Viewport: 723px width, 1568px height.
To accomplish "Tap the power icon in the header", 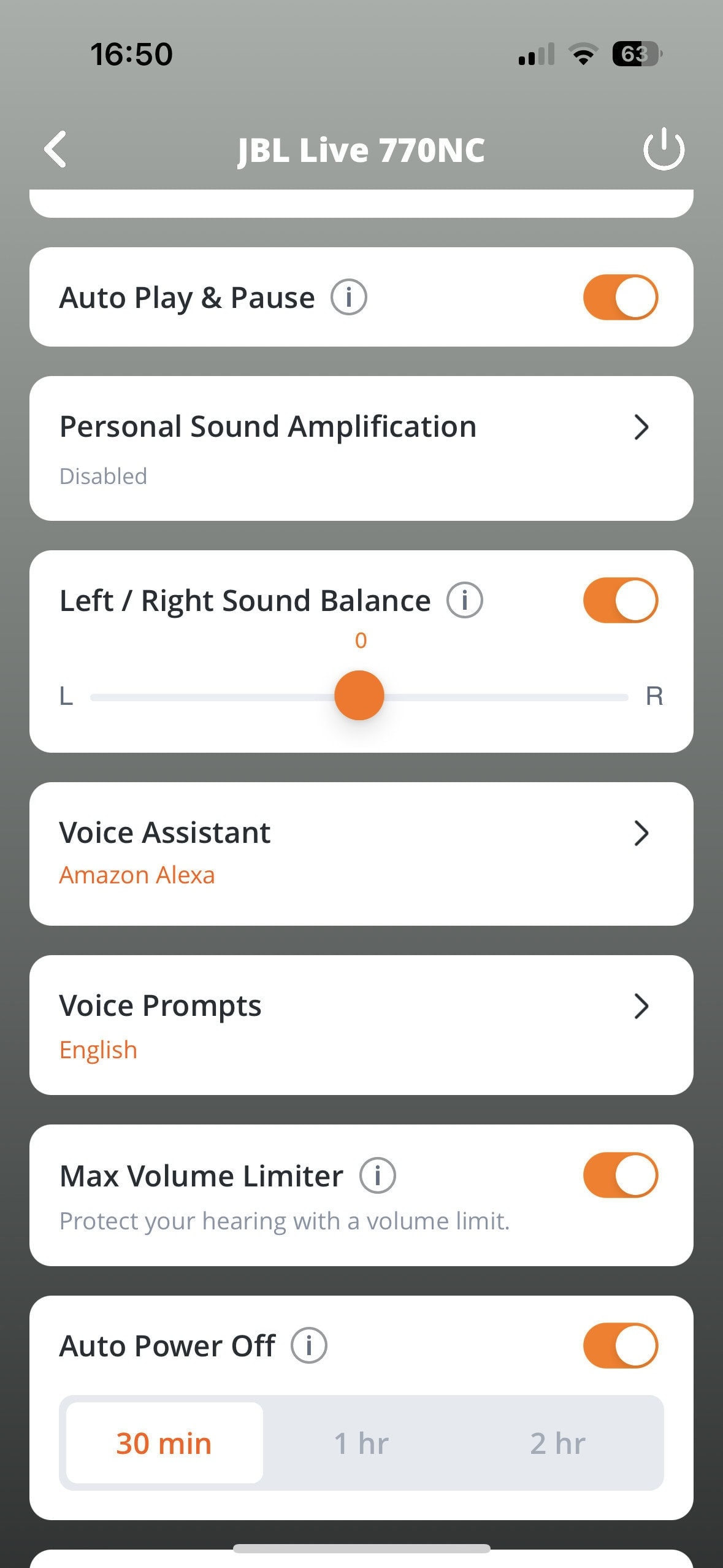I will click(664, 149).
